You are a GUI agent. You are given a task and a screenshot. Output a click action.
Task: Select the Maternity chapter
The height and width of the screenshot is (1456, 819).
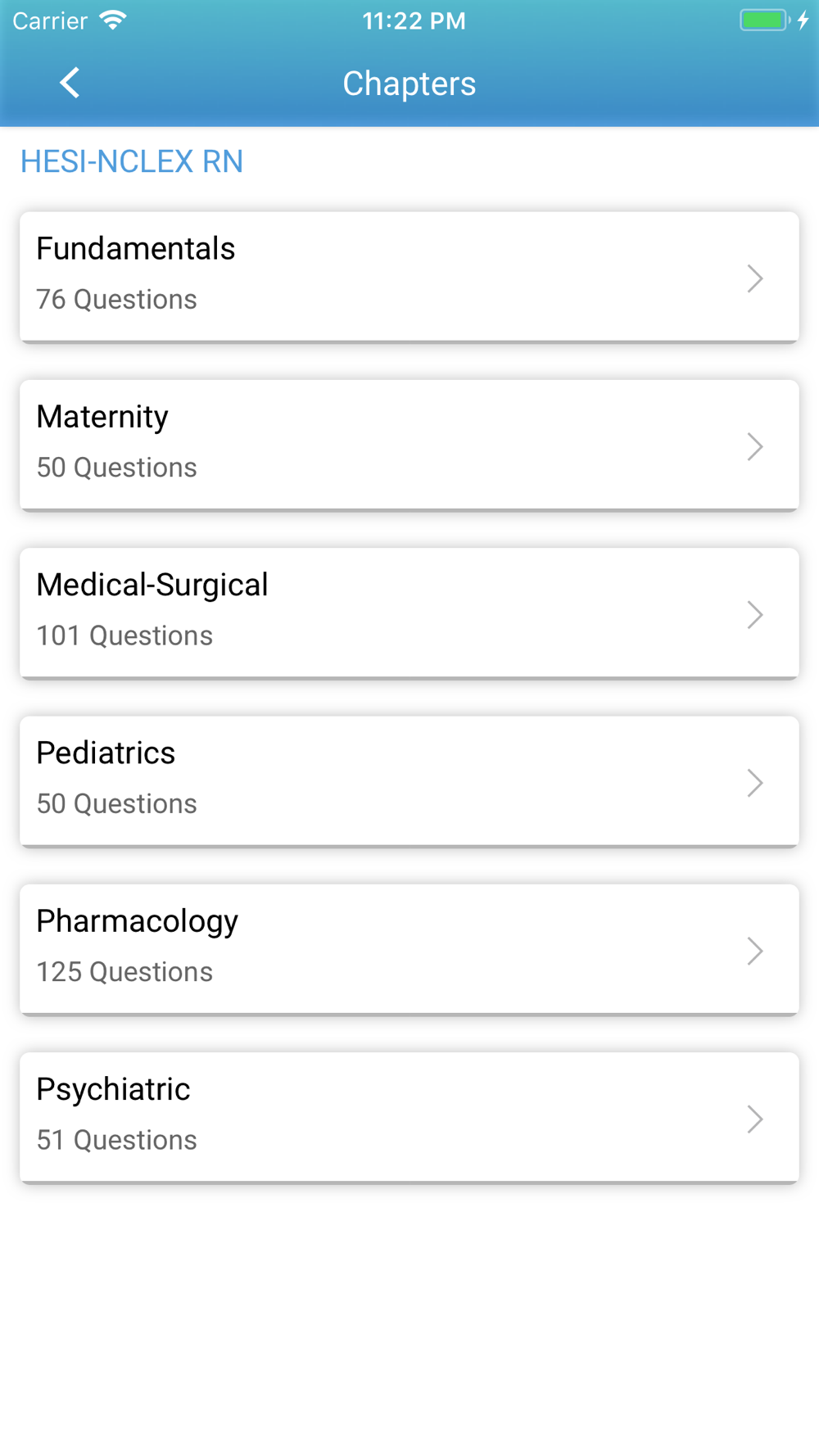coord(409,445)
